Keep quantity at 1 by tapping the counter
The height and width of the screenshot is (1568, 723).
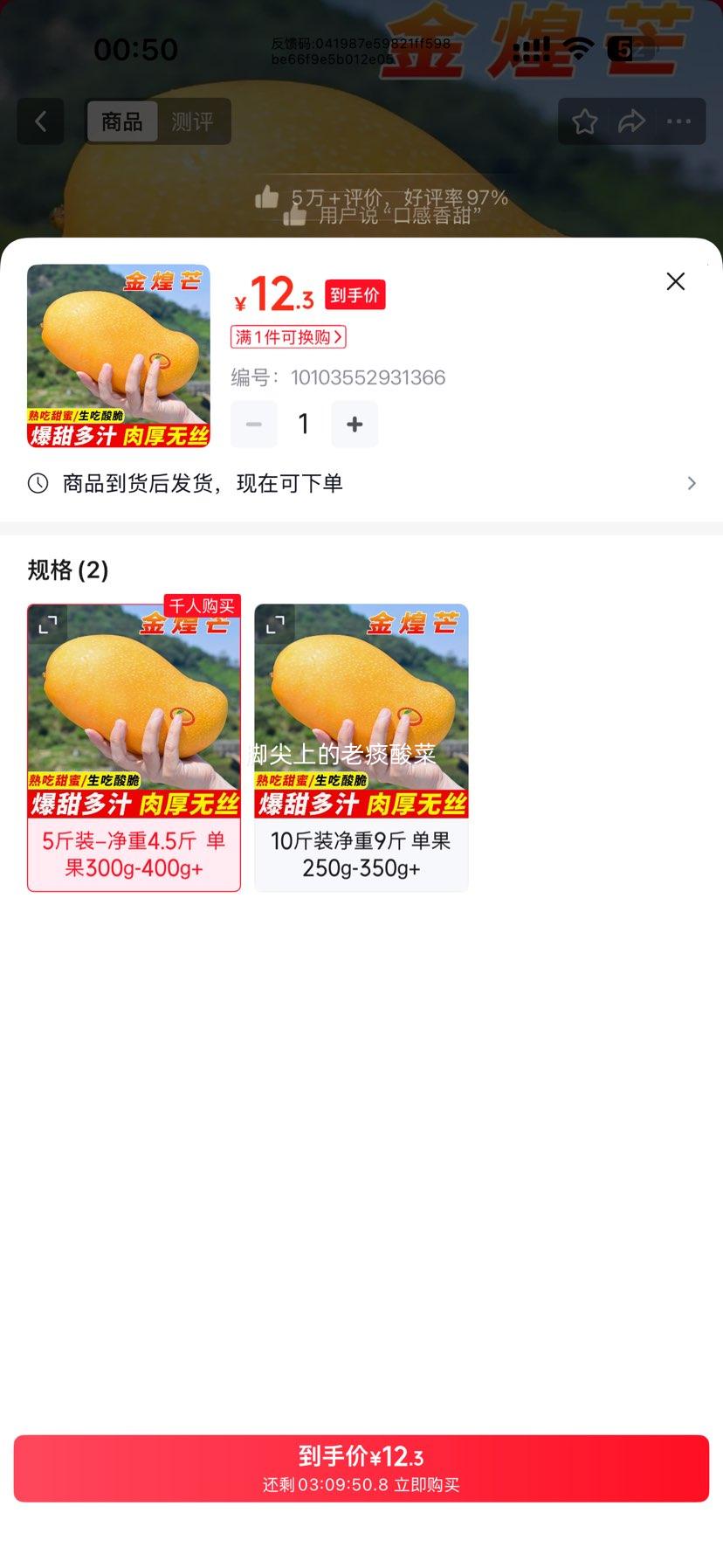click(303, 424)
